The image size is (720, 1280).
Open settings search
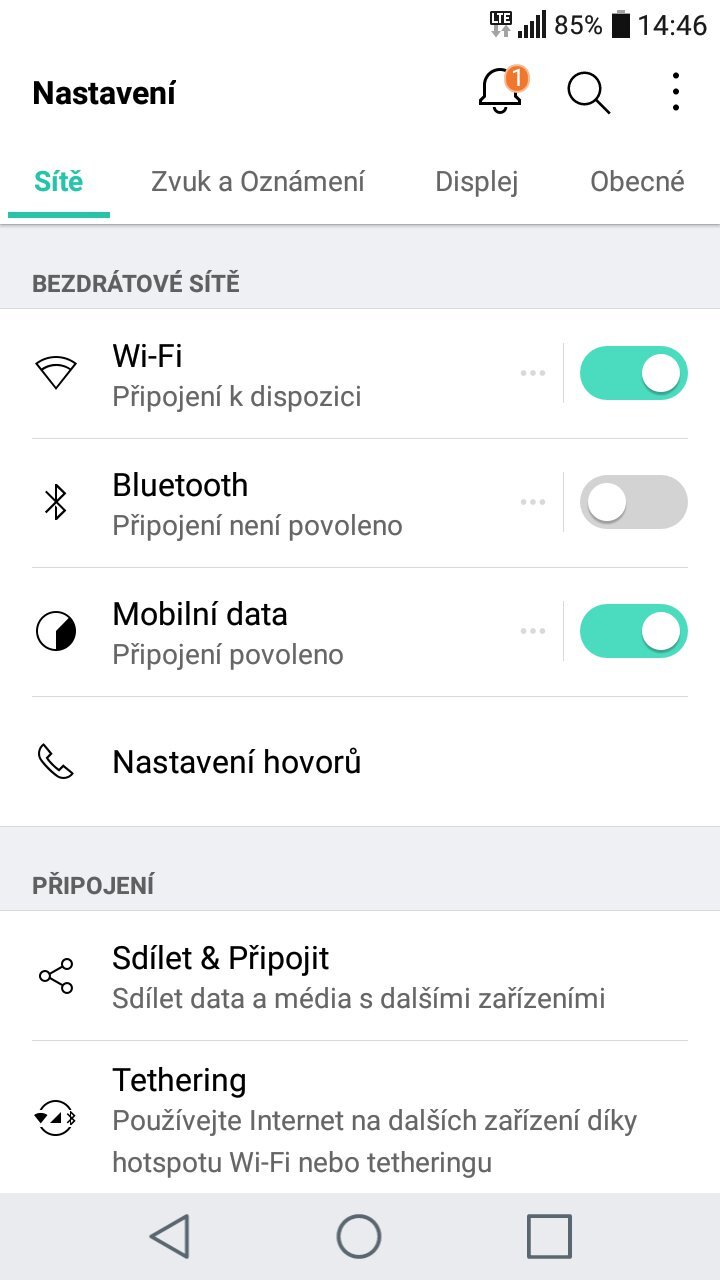(x=588, y=92)
